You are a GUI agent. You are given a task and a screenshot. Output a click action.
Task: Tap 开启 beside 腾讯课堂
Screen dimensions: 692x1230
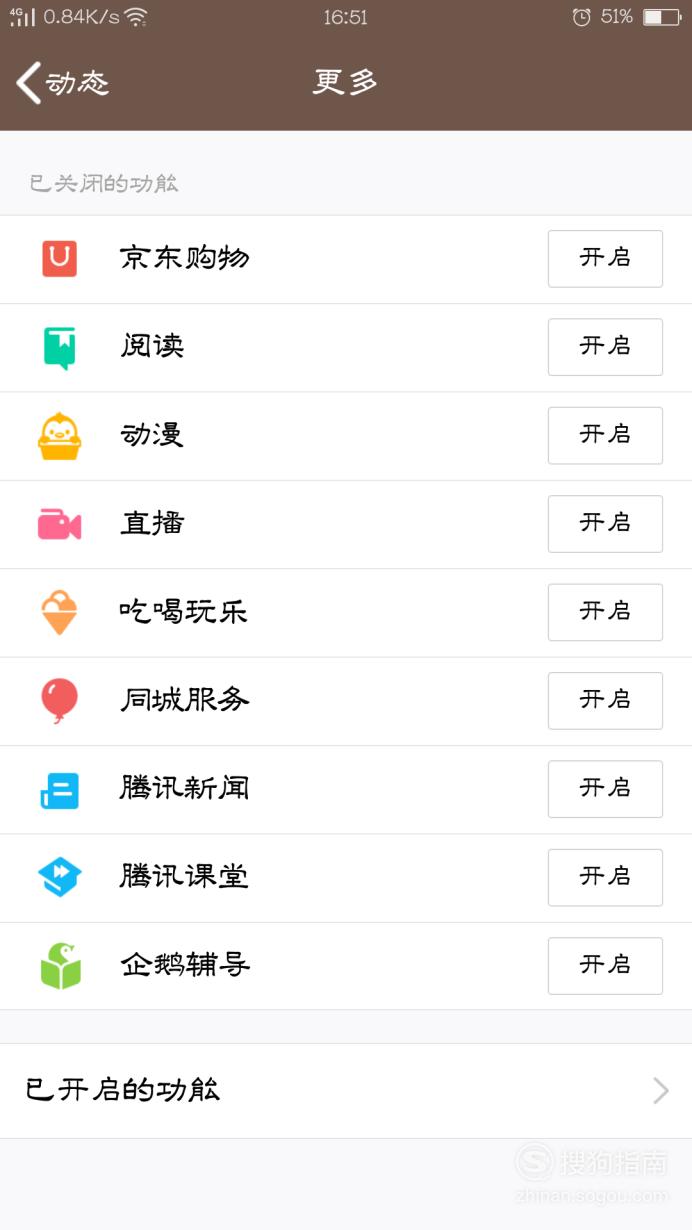click(605, 877)
